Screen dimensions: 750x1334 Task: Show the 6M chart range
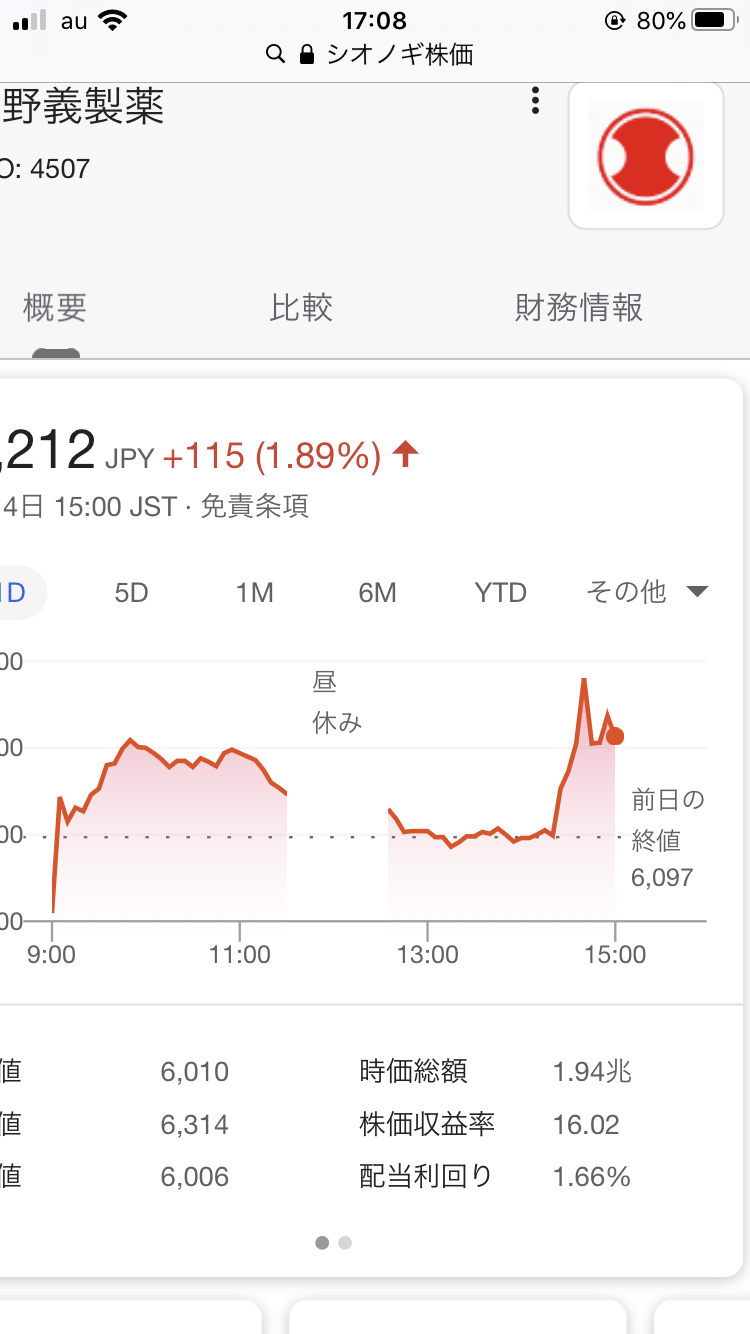point(377,593)
